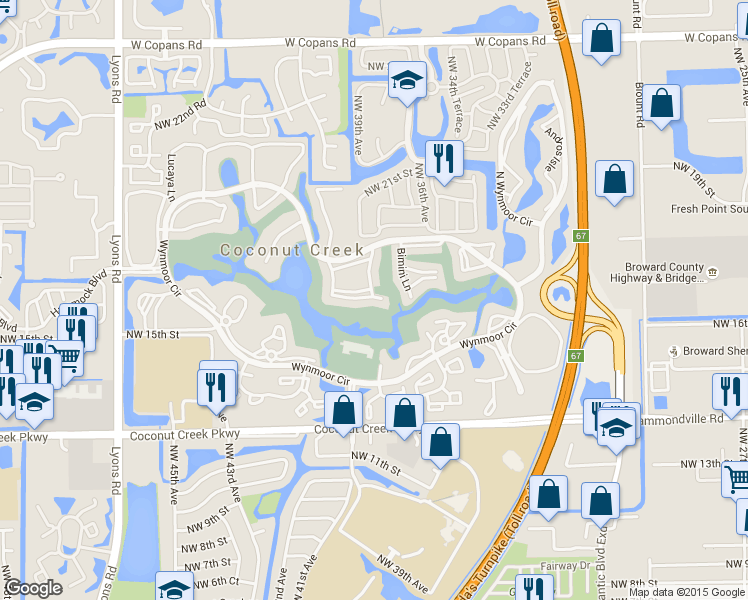Select the school marker near NW 6th Ct
The image size is (748, 600).
pos(174,588)
